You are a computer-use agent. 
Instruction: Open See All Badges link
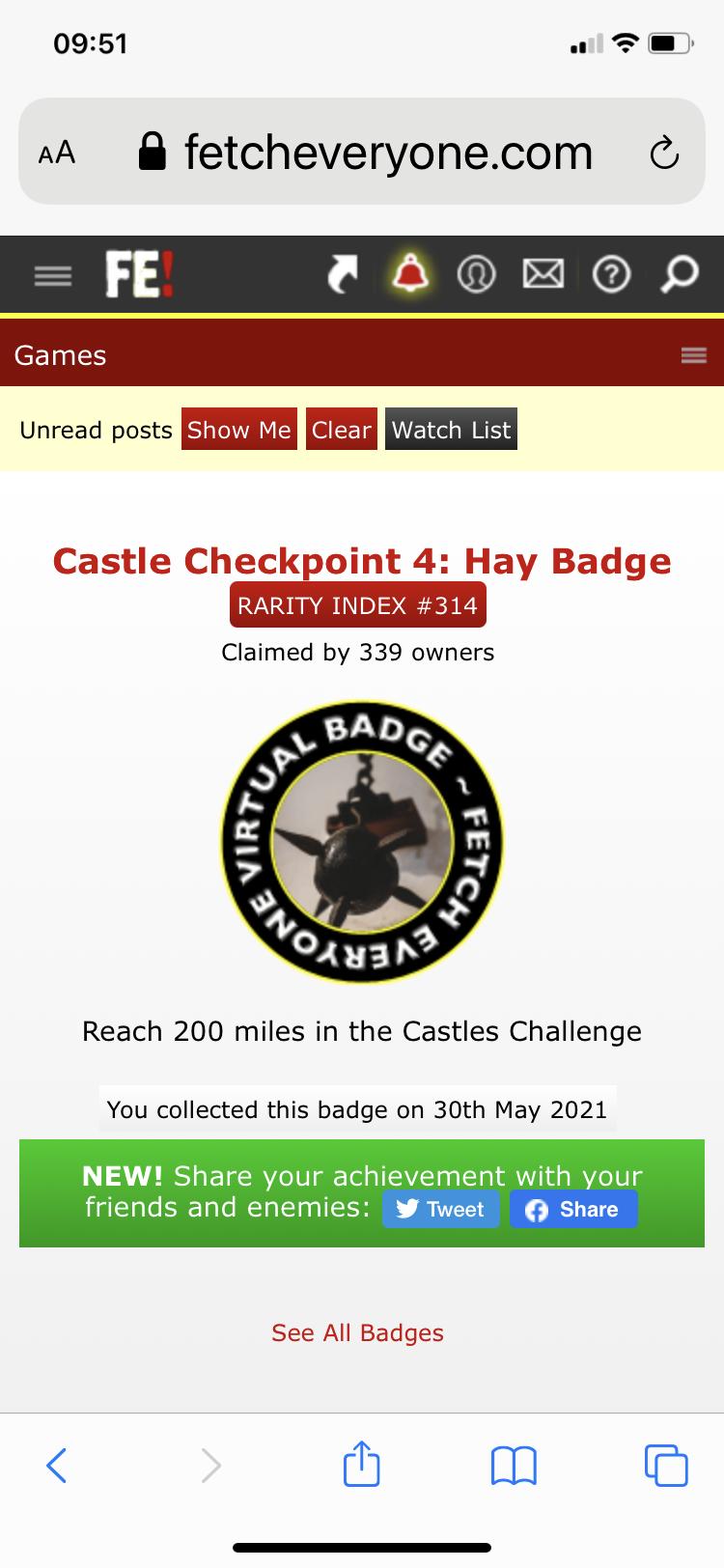[x=357, y=1332]
